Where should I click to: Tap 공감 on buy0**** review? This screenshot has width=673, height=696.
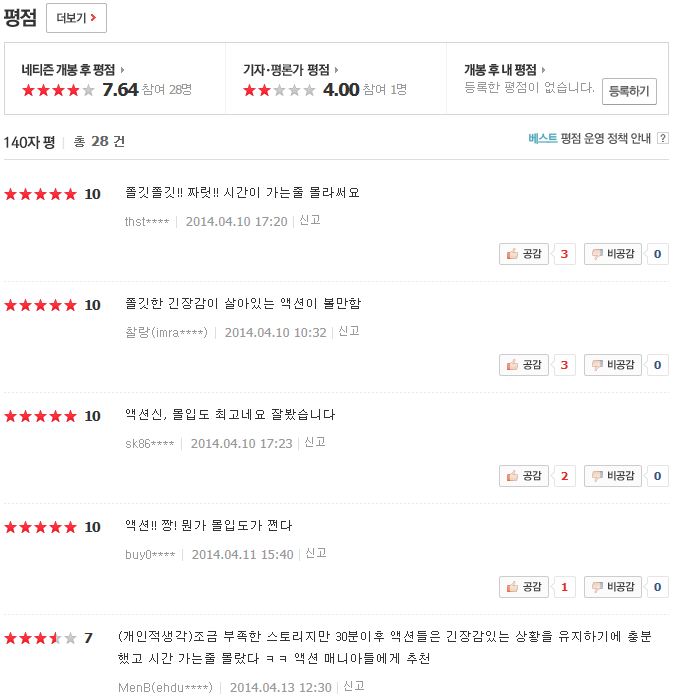point(525,587)
